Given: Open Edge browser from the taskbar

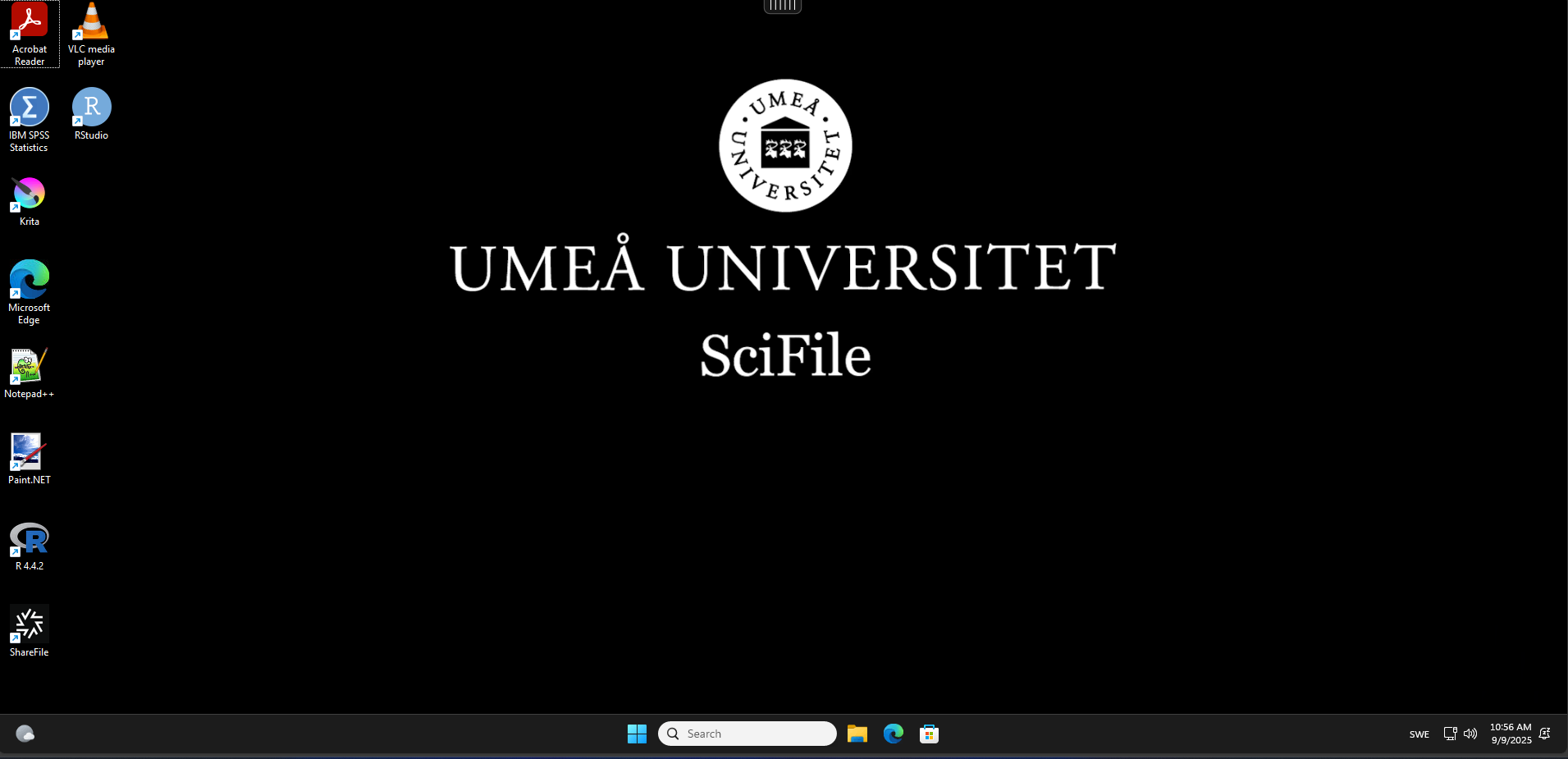Looking at the screenshot, I should point(894,734).
